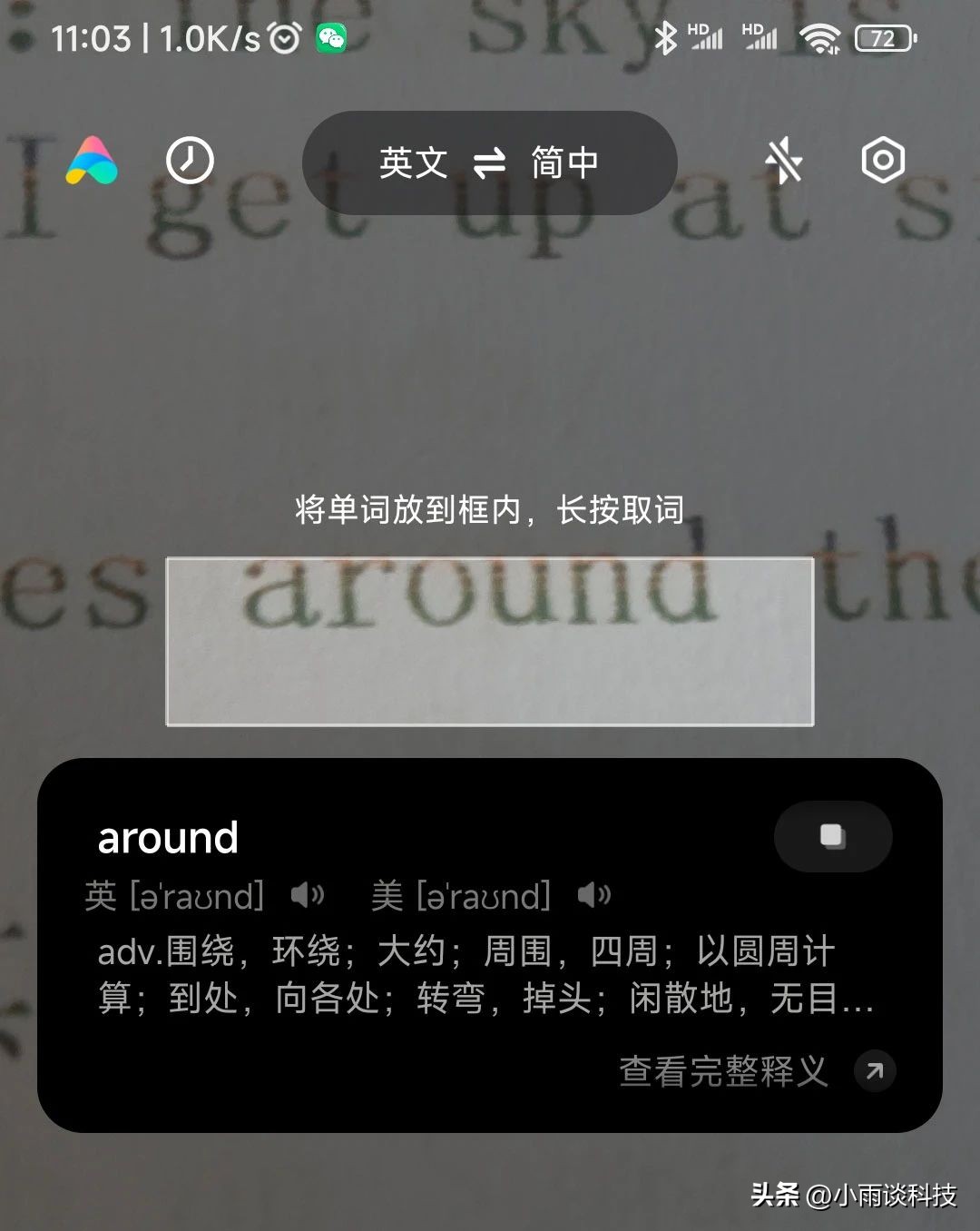Toggle the crossed-out camera flash
The width and height of the screenshot is (980, 1231).
784,160
